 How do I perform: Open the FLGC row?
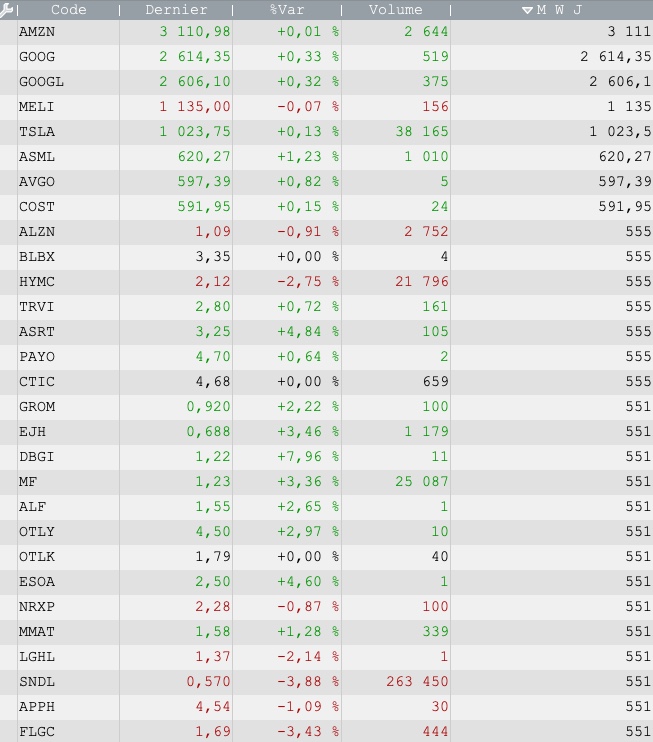[x=37, y=731]
